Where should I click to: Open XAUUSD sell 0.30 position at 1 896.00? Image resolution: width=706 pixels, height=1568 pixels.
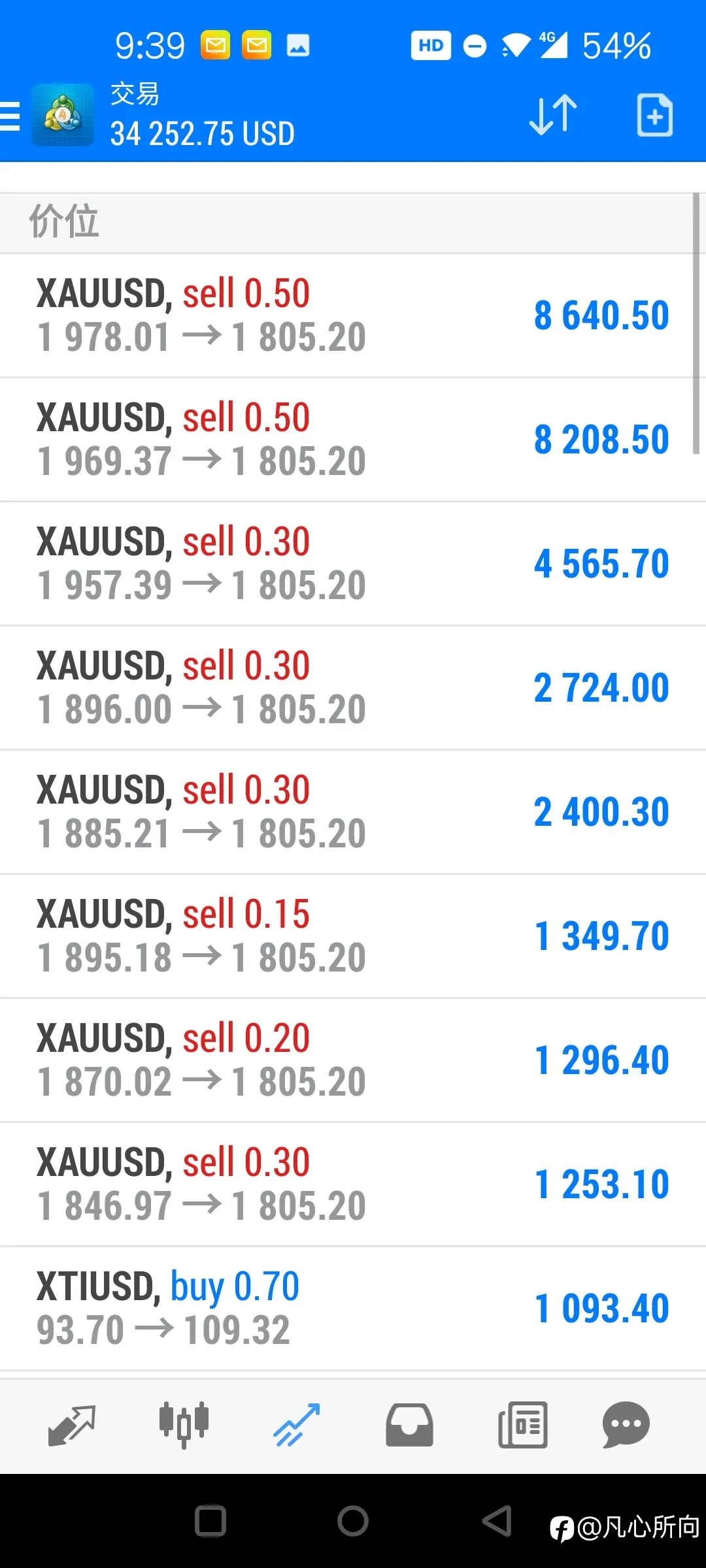point(353,688)
